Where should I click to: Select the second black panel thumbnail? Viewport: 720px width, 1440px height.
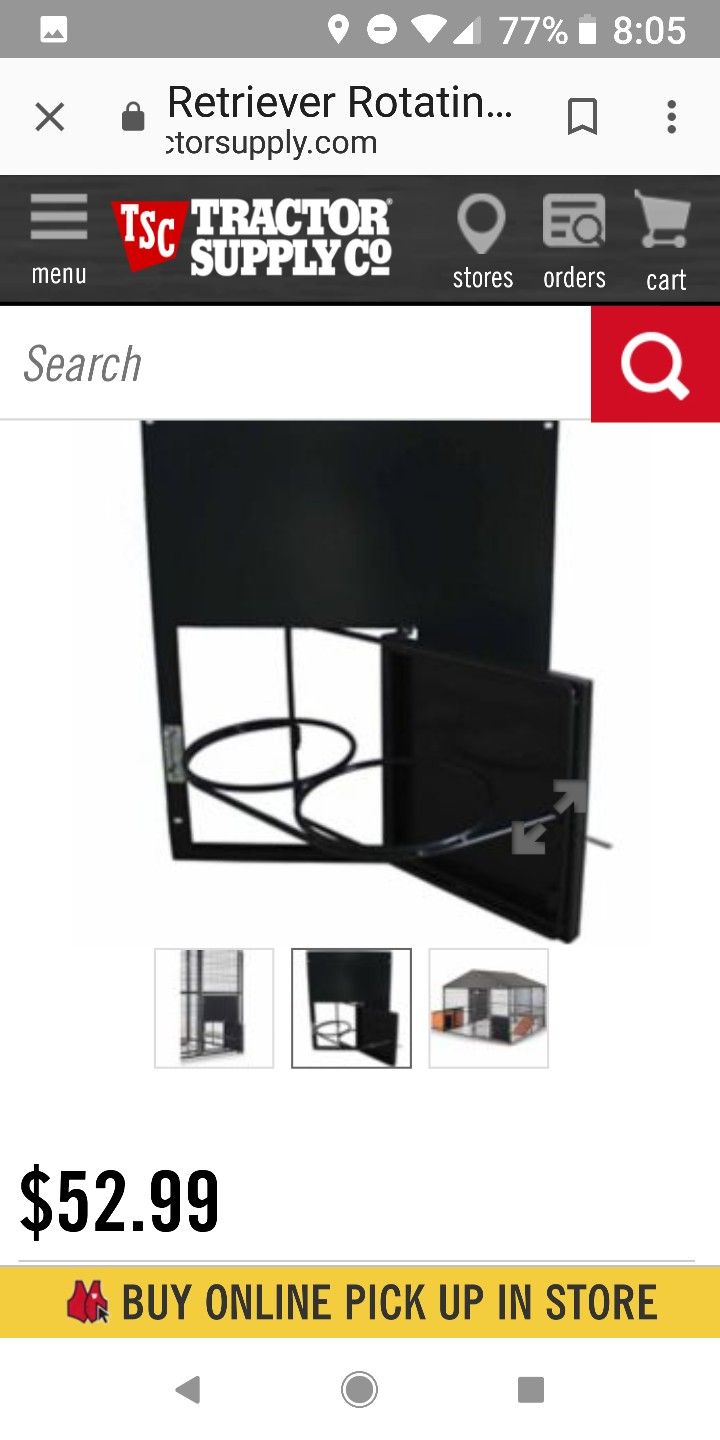(351, 1008)
